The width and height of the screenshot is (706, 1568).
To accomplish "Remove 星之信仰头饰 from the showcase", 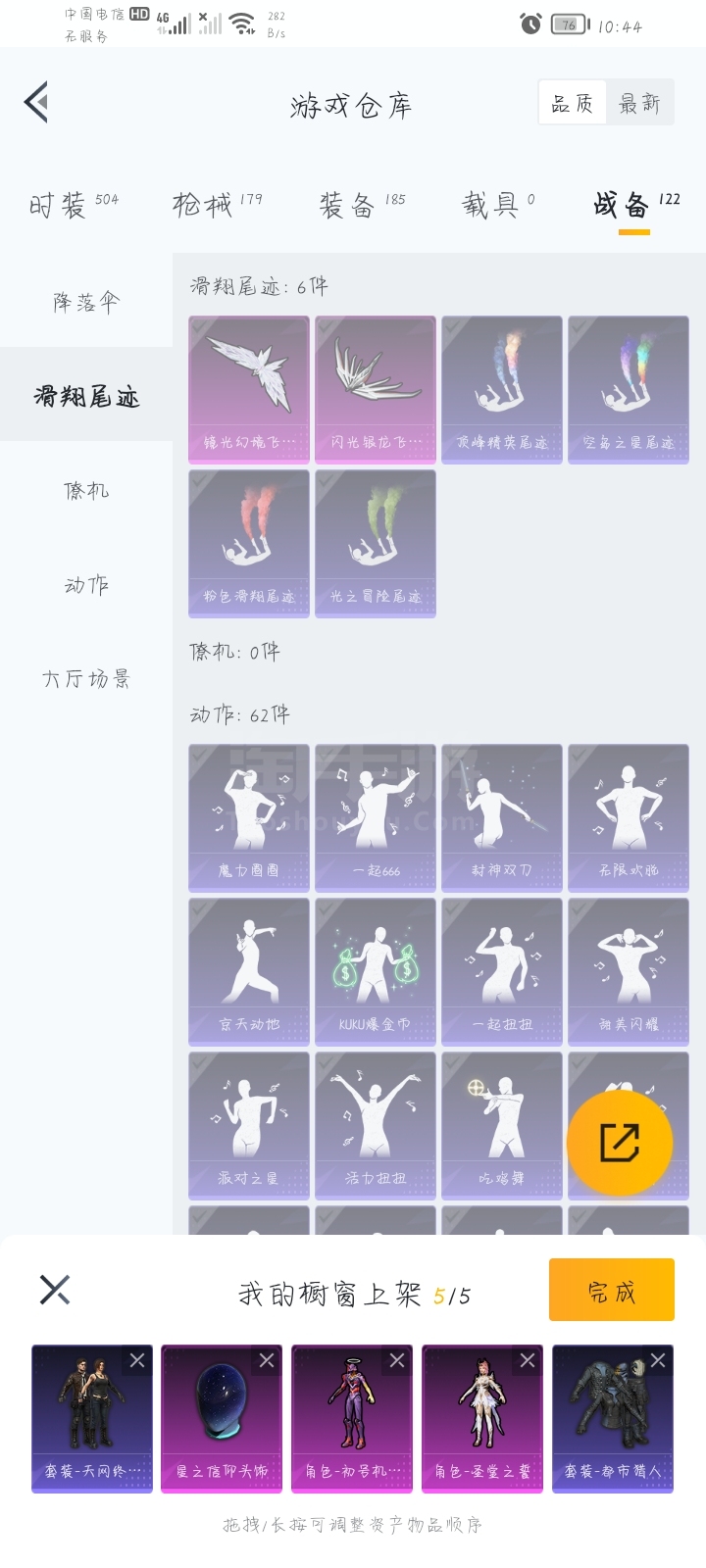I will [267, 1360].
